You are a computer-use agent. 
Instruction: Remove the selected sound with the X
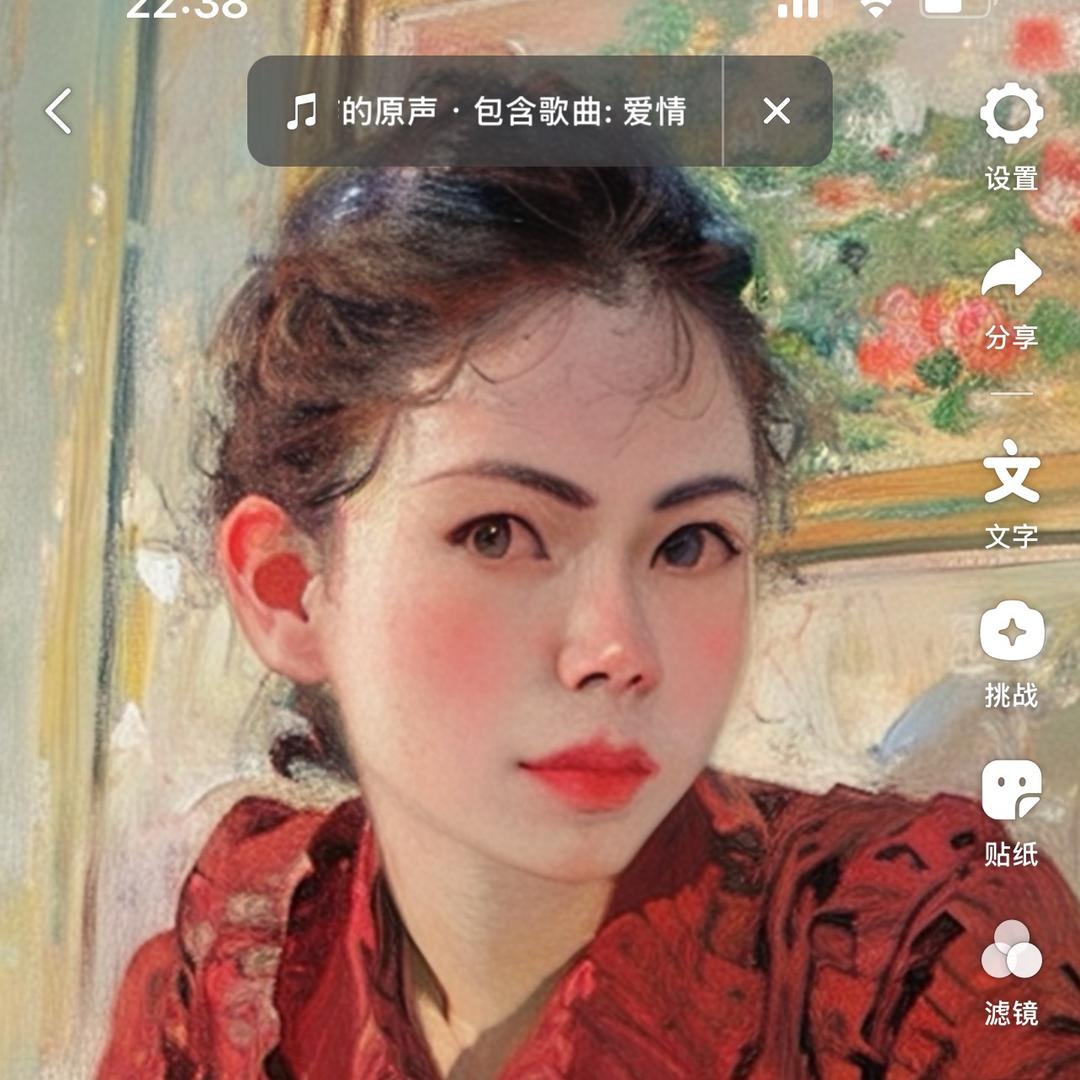(777, 111)
